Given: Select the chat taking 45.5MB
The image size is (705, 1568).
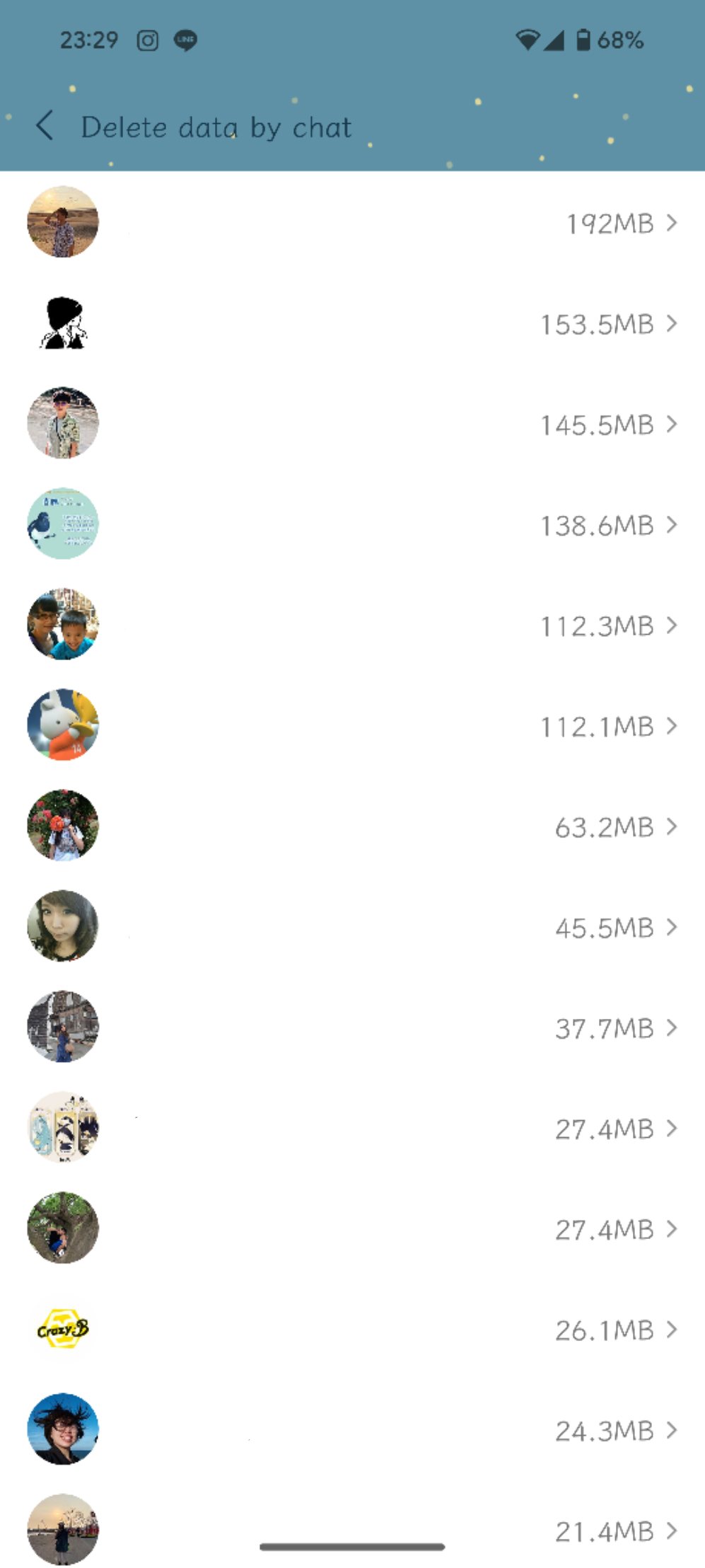Looking at the screenshot, I should pos(352,927).
